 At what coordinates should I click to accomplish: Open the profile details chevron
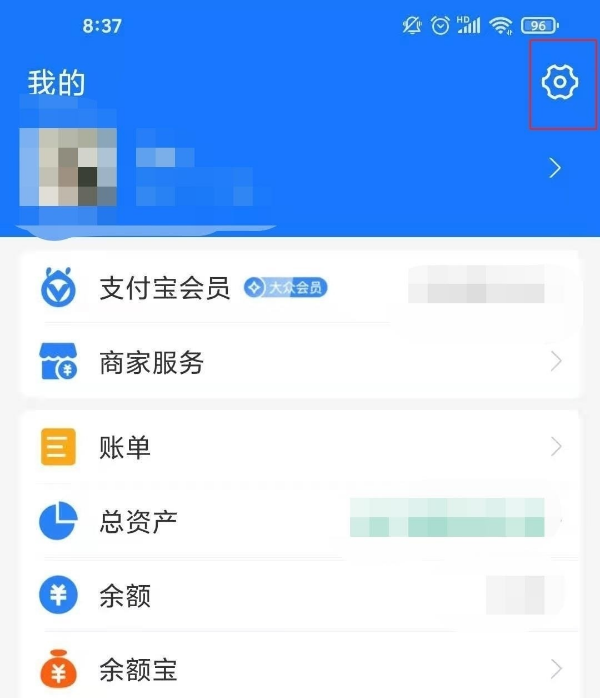[x=556, y=168]
